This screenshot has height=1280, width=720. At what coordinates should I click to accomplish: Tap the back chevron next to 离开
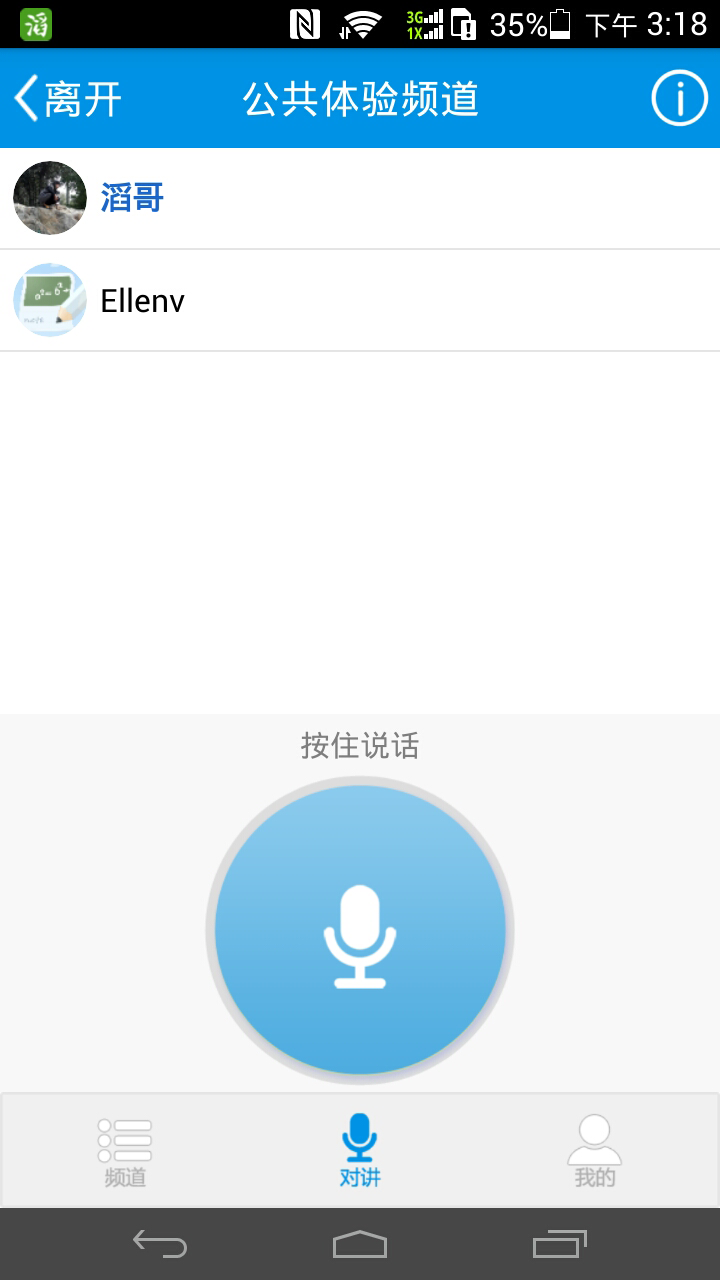(25, 97)
